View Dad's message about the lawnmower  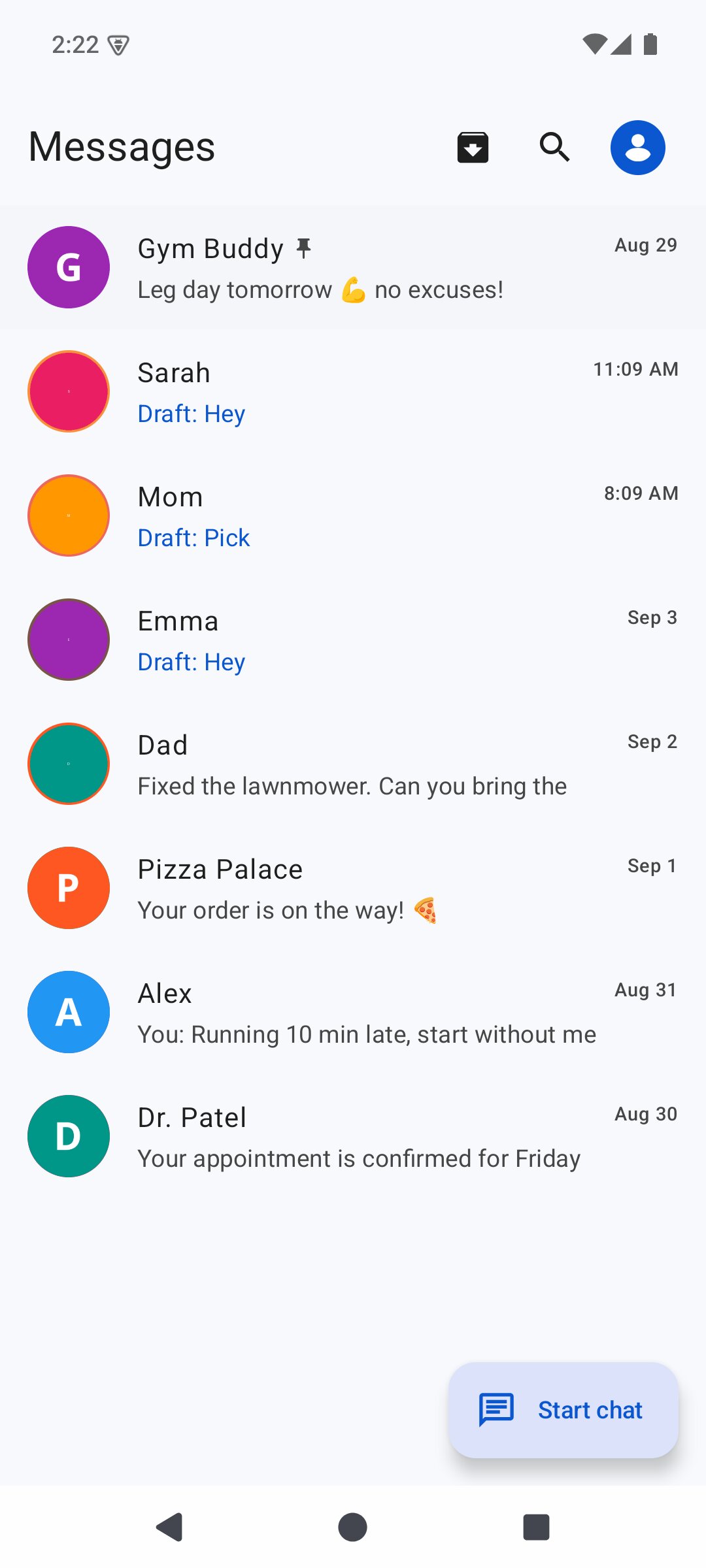pos(353,764)
